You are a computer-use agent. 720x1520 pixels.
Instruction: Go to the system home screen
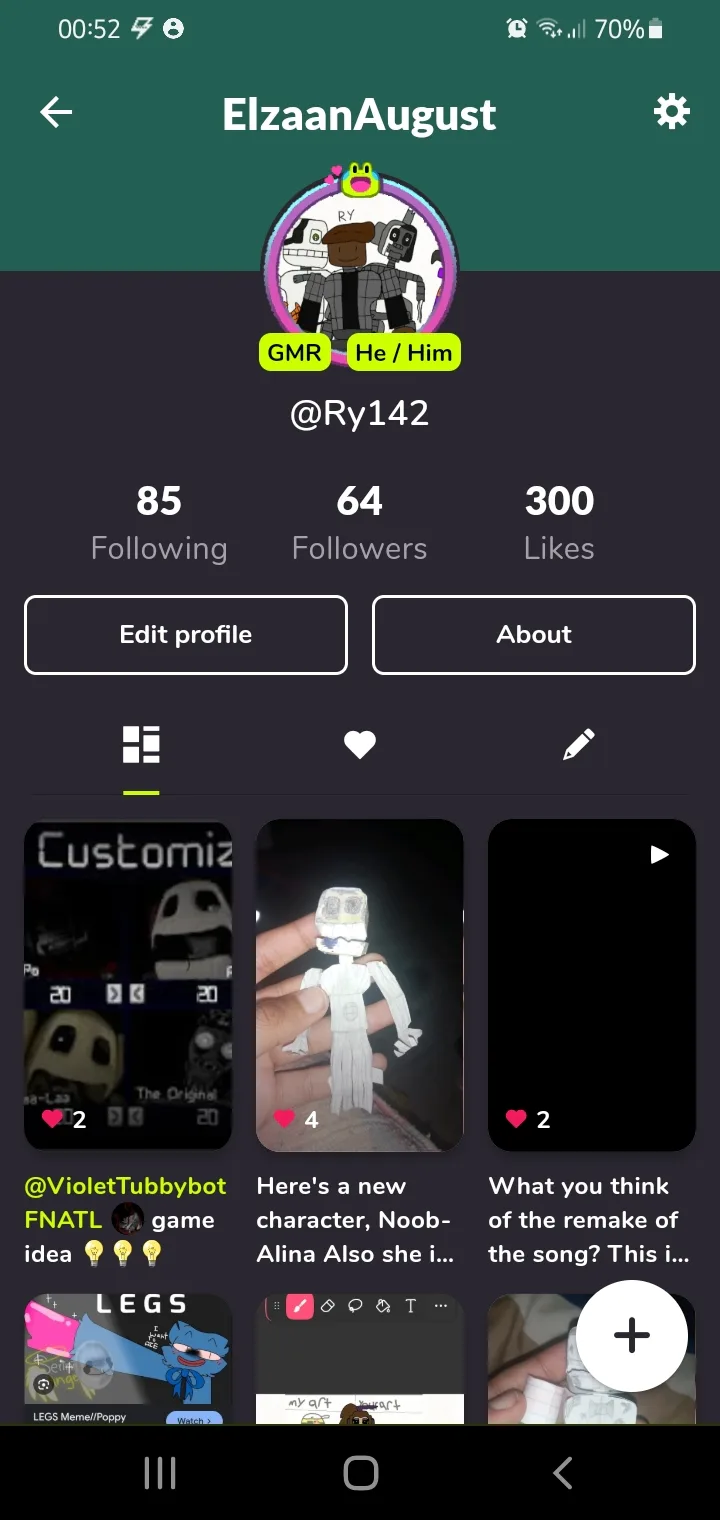point(360,1472)
